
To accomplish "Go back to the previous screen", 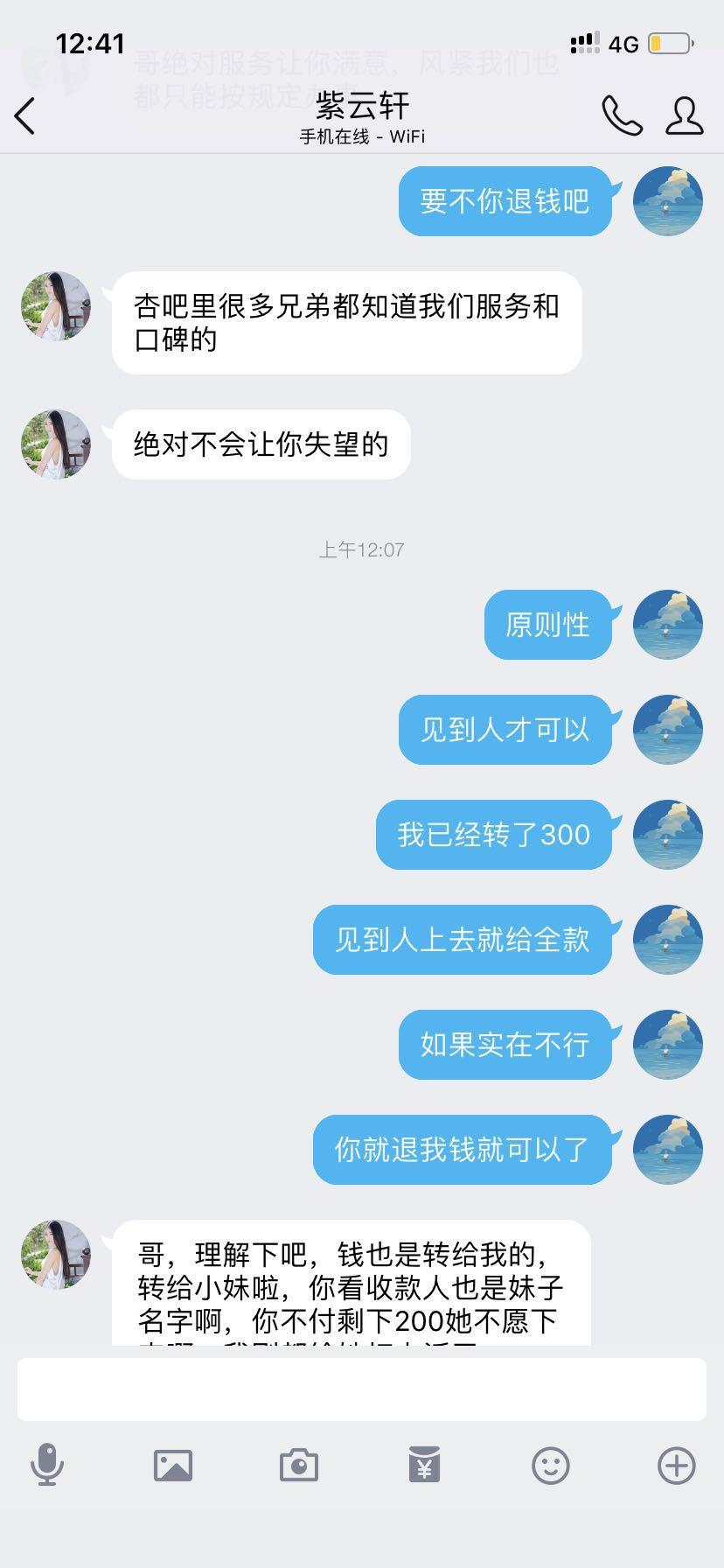I will [25, 116].
